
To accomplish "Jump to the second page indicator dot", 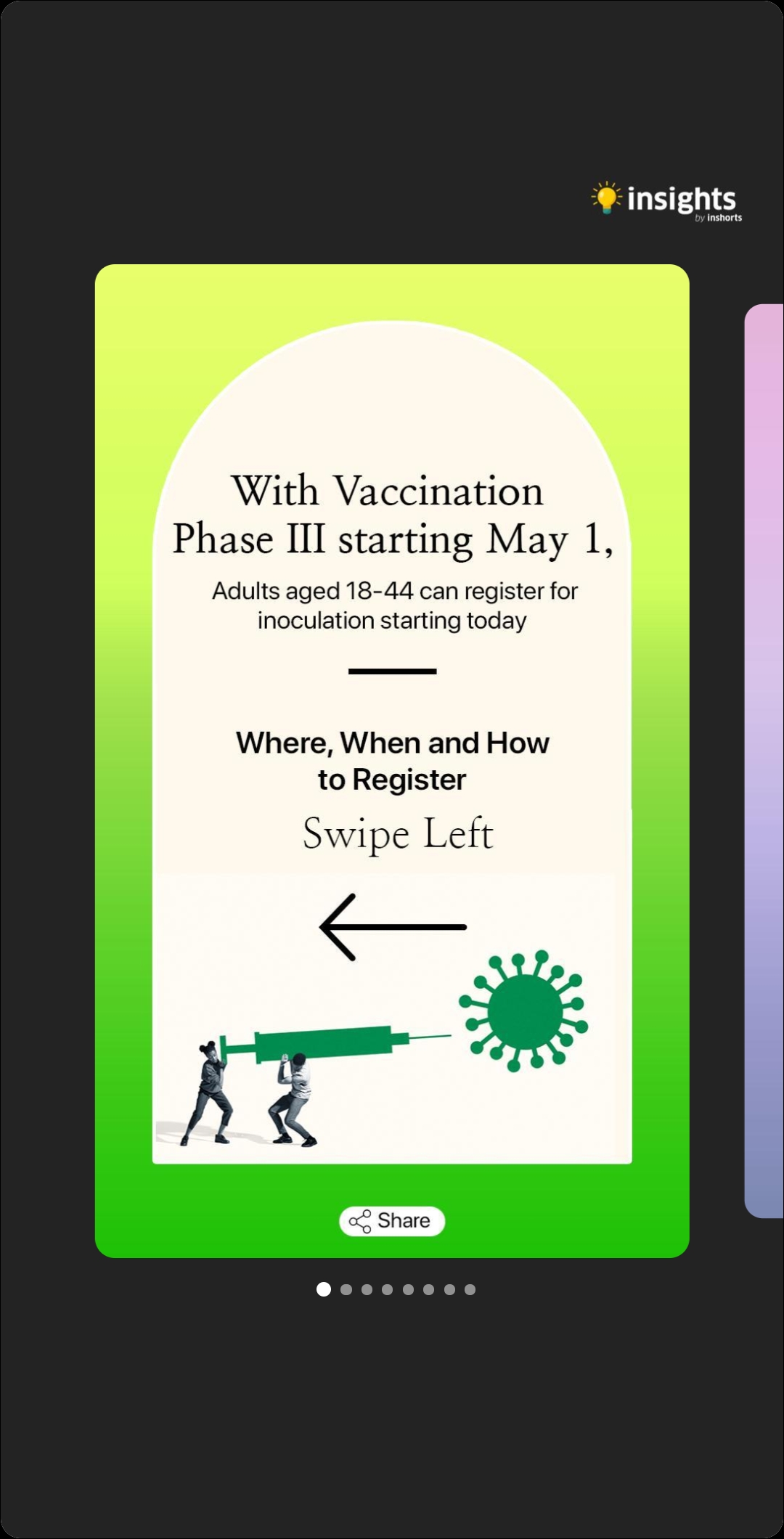I will coord(346,1289).
